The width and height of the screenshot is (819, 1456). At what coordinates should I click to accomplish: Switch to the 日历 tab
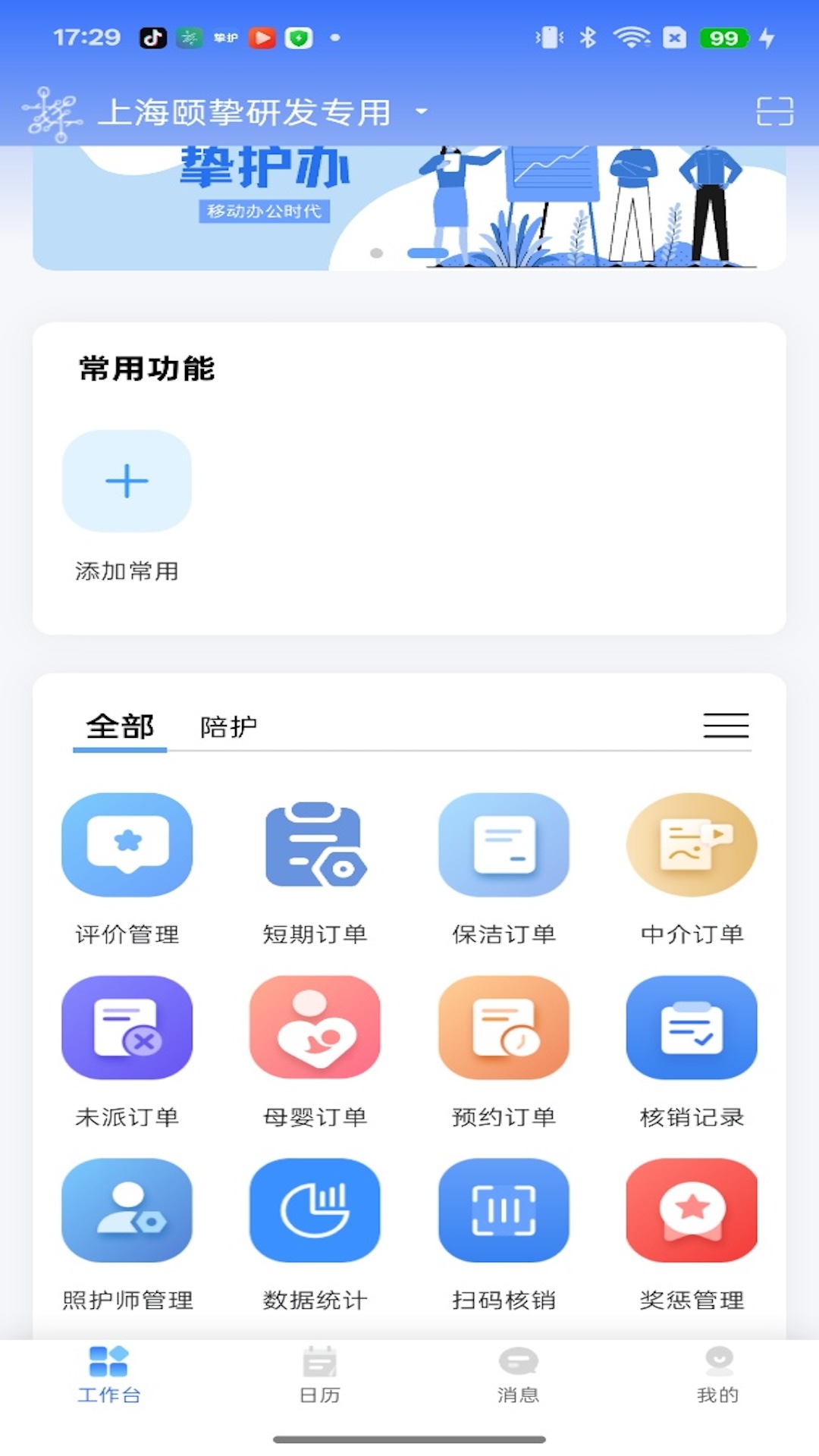click(x=319, y=1374)
